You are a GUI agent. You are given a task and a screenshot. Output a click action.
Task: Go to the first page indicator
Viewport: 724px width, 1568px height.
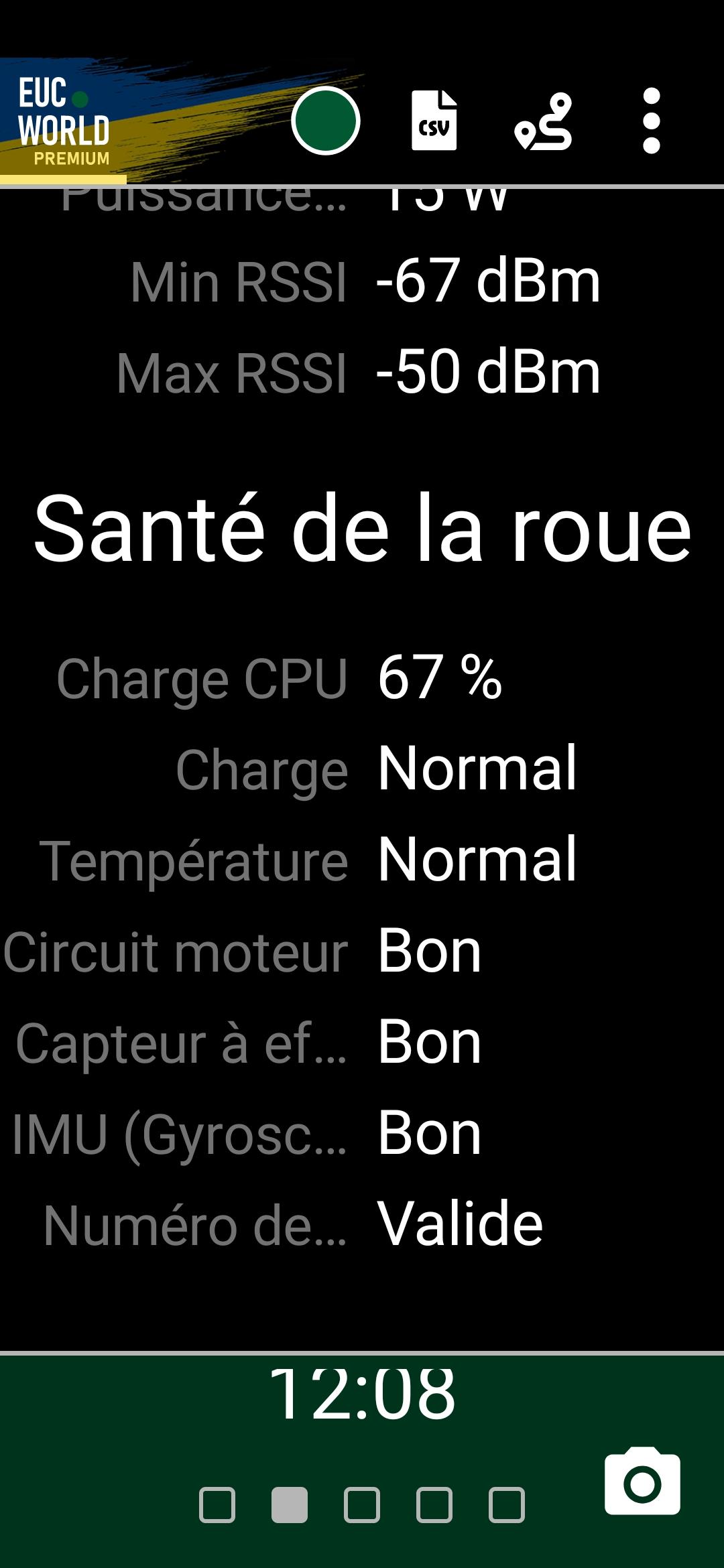click(217, 1505)
